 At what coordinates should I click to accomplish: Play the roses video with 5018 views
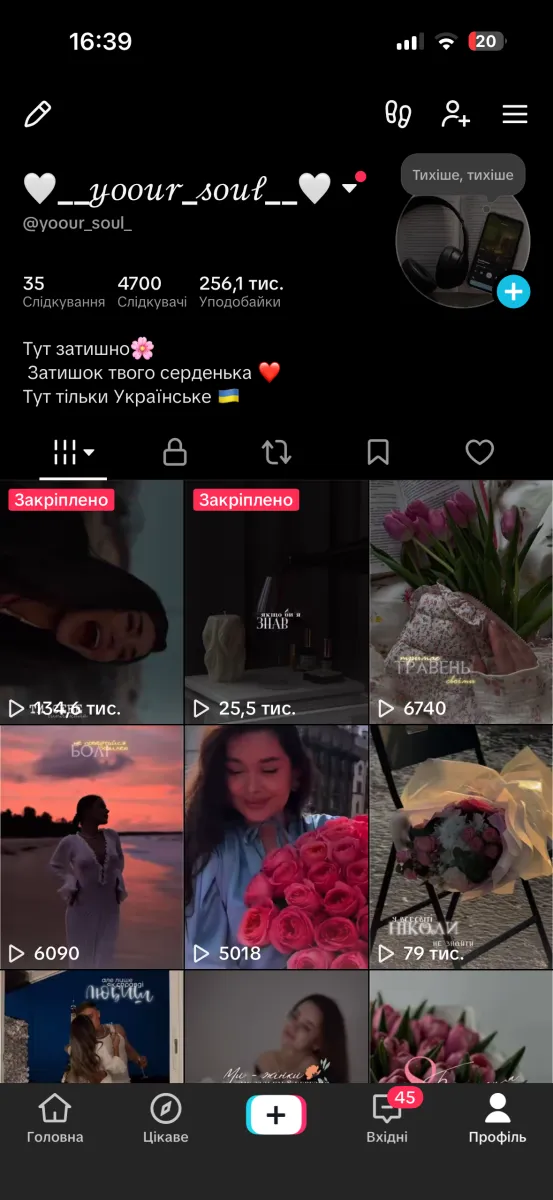[276, 847]
